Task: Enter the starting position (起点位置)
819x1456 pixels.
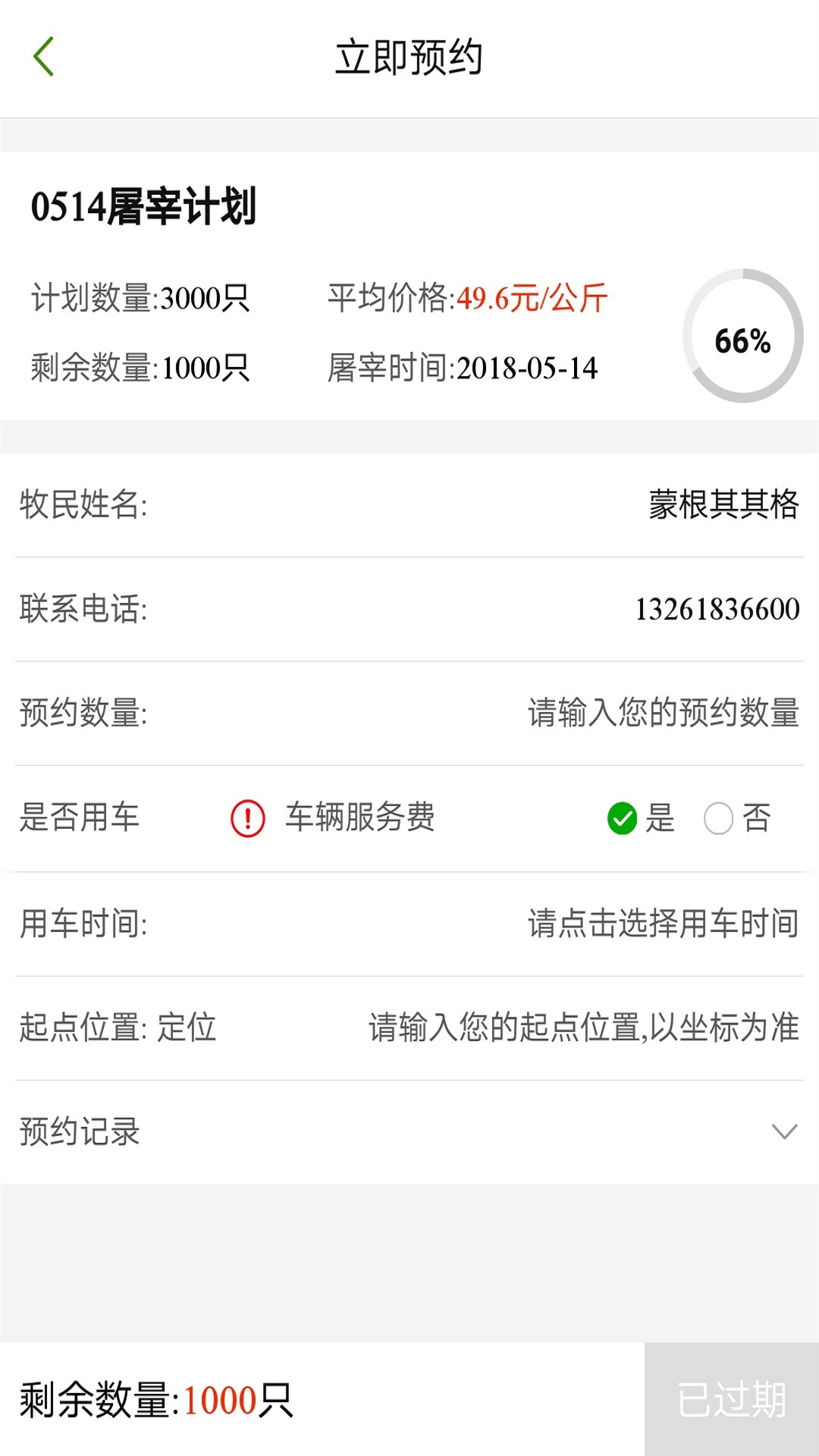Action: click(584, 1028)
